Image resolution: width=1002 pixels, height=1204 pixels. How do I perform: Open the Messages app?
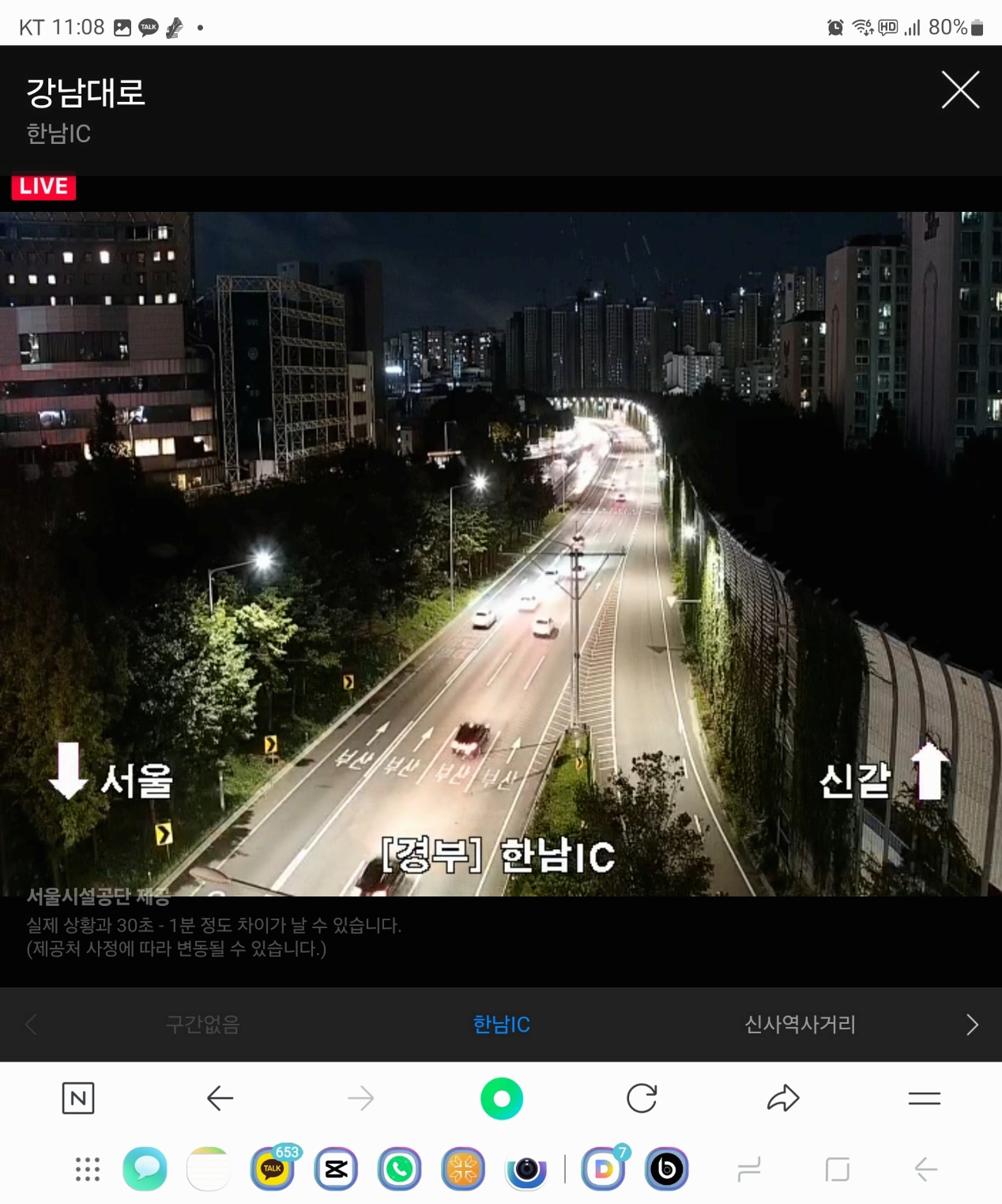click(145, 1168)
